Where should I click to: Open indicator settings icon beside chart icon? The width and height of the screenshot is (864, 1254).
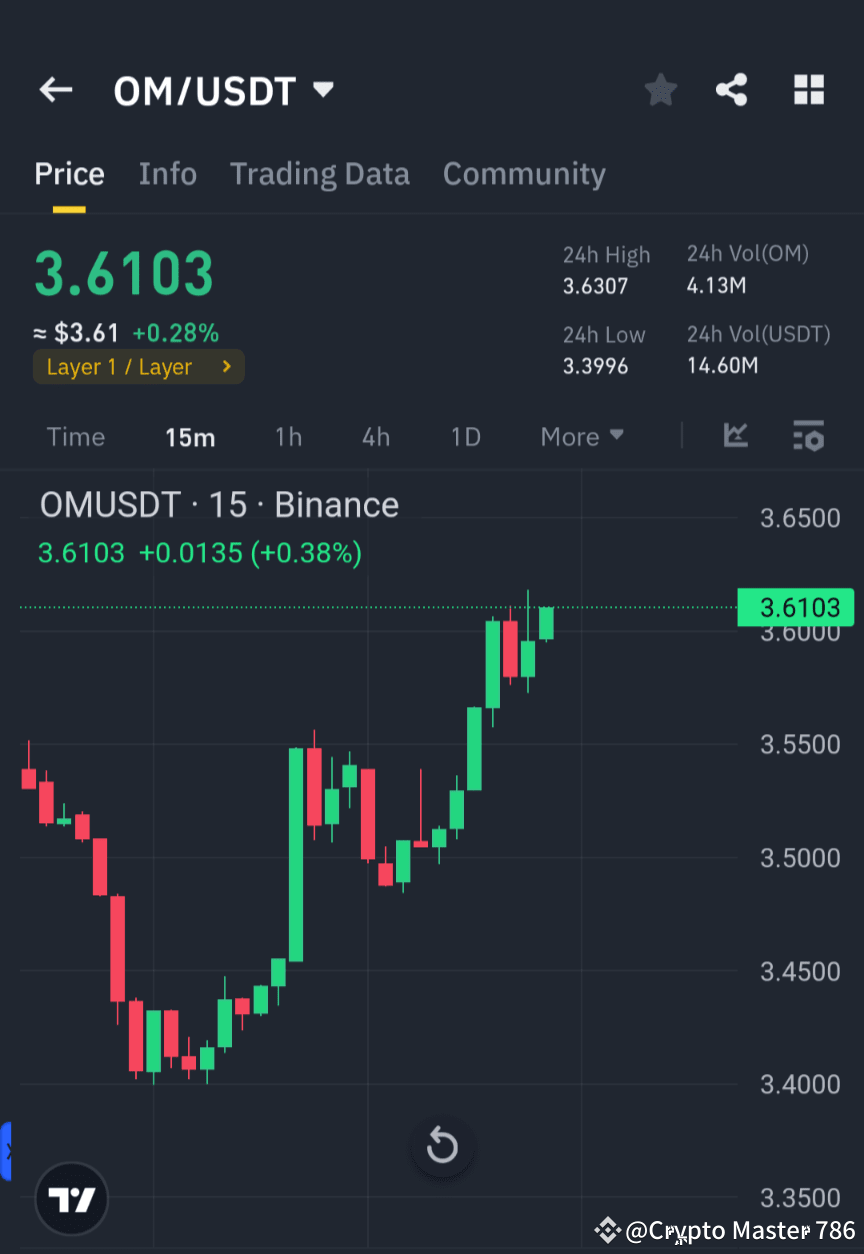click(x=808, y=436)
